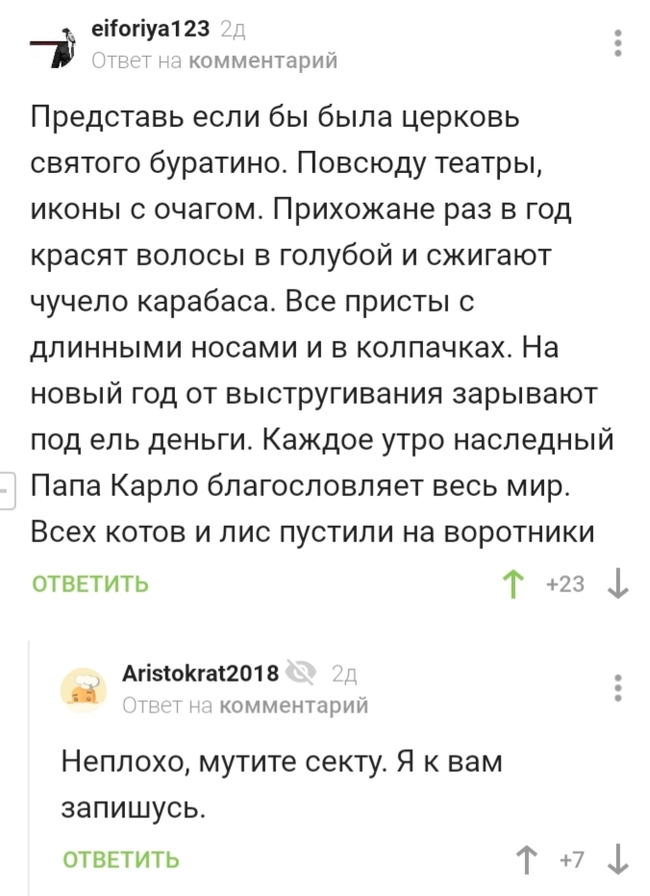The image size is (650, 896).
Task: Tap the crossed-eye ignore icon near Aristokrat2018
Action: 301,671
